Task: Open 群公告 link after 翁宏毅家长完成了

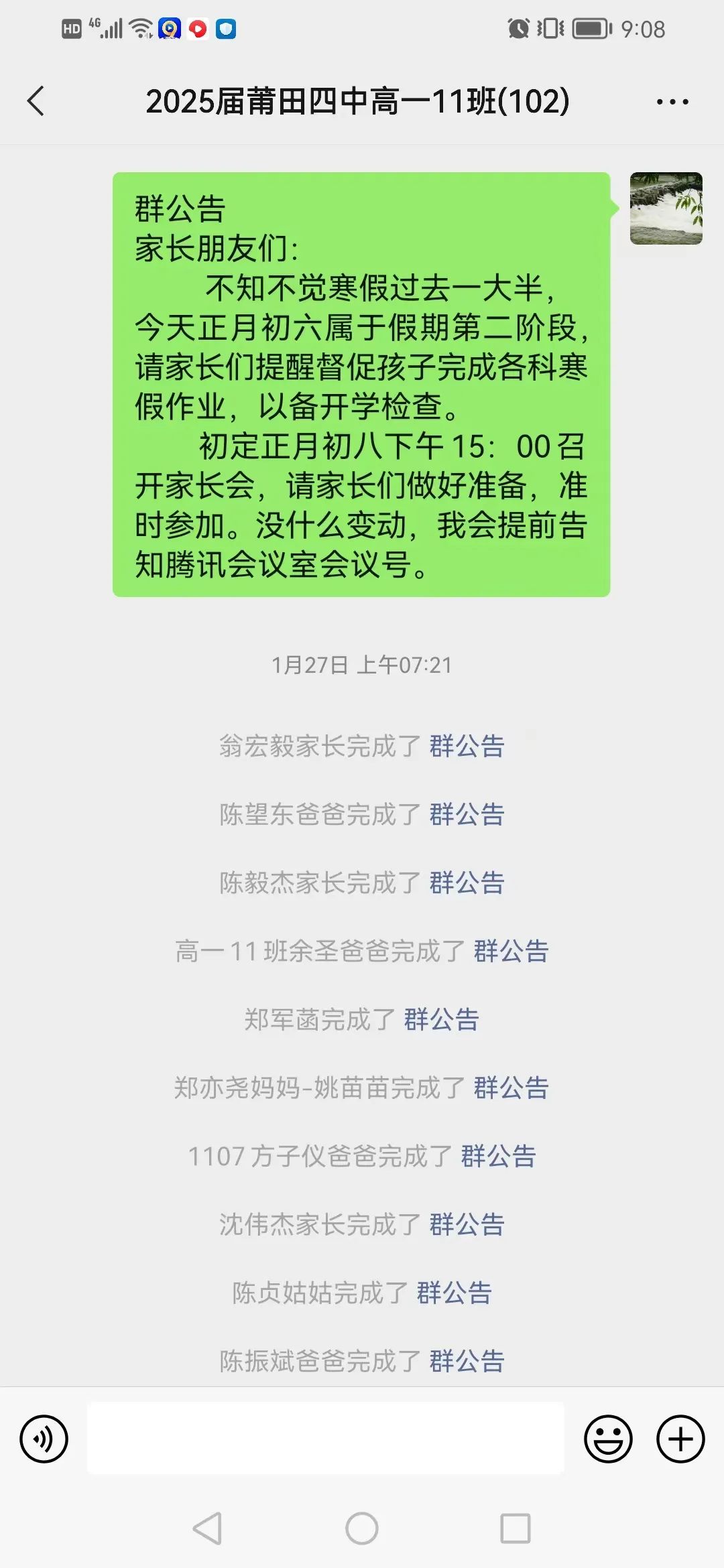Action: pos(467,746)
